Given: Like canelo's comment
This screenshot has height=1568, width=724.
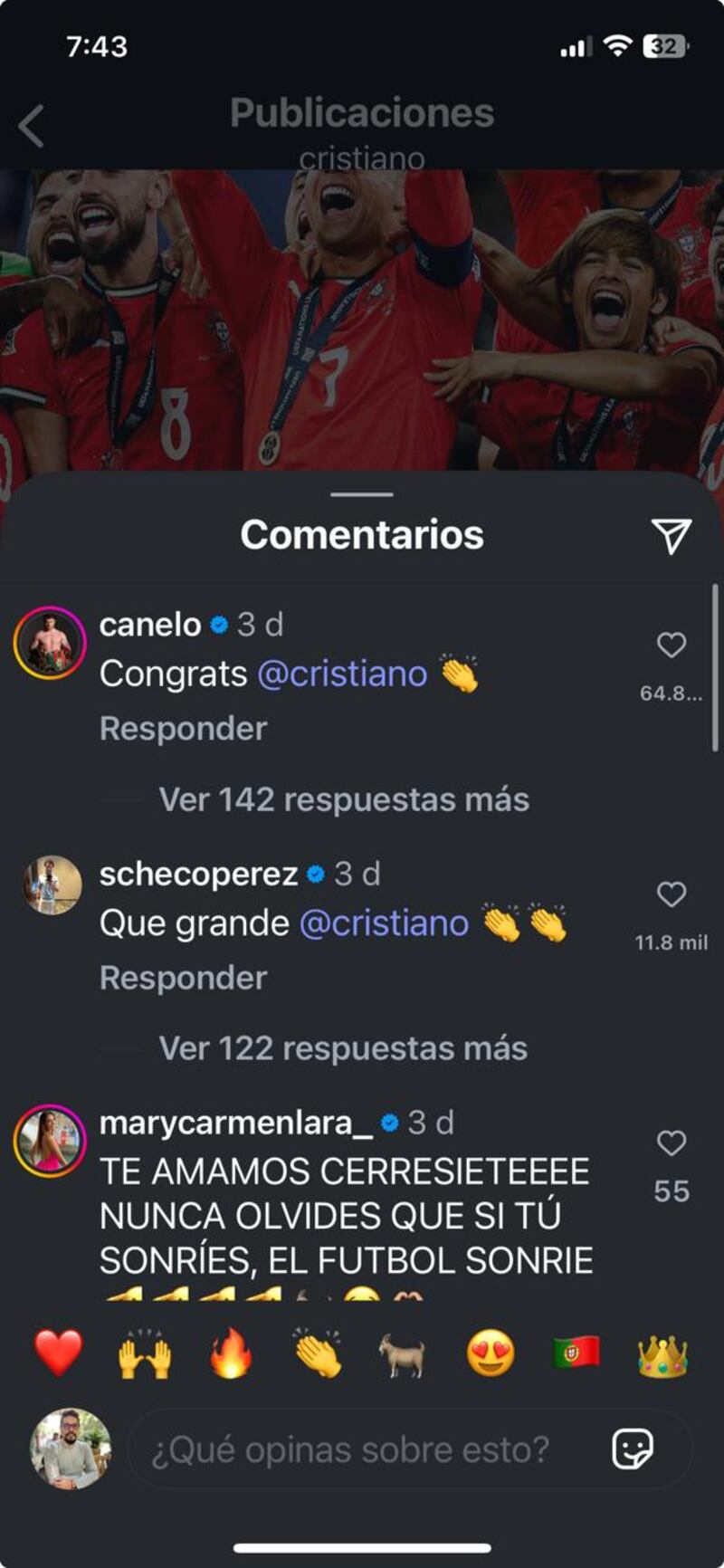Looking at the screenshot, I should click(671, 645).
